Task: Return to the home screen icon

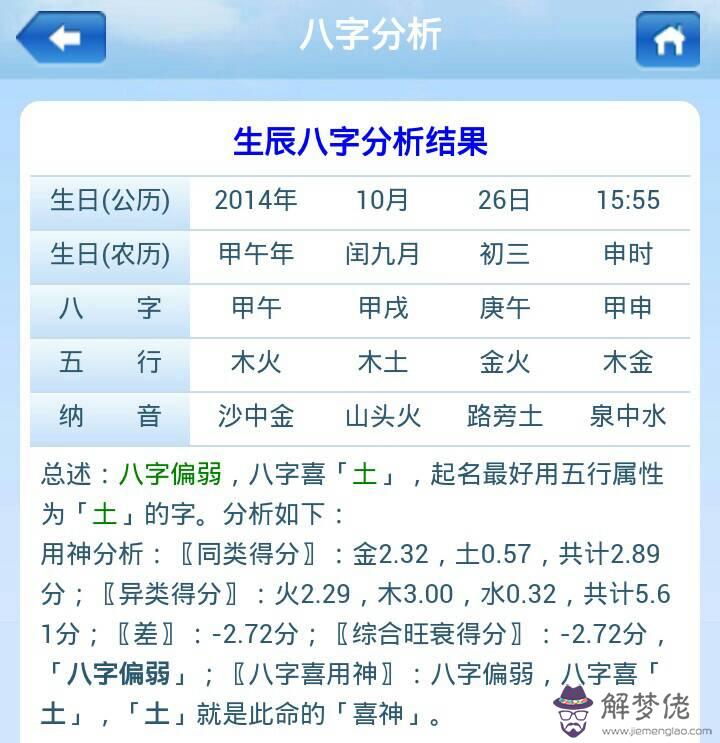Action: 667,40
